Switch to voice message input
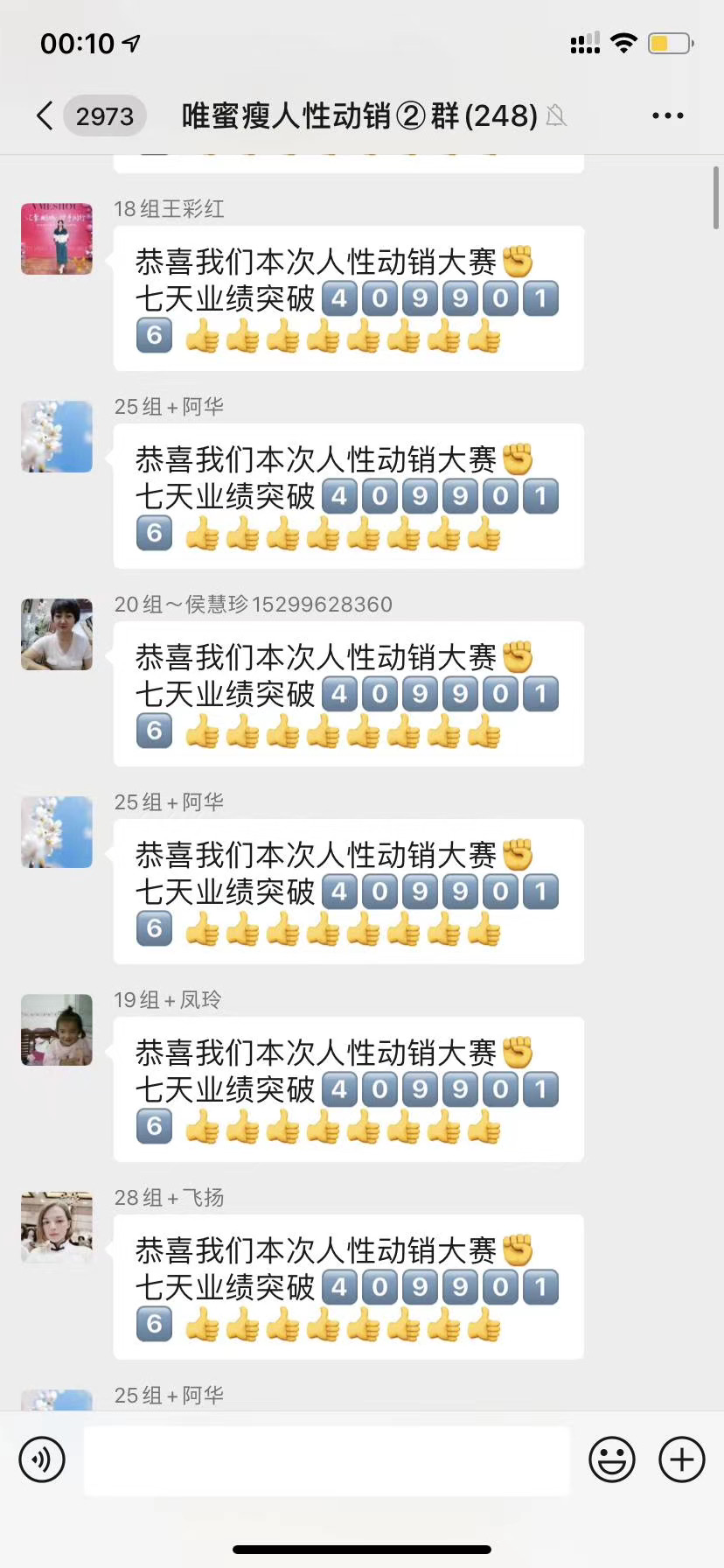Image resolution: width=724 pixels, height=1568 pixels. (x=42, y=1459)
